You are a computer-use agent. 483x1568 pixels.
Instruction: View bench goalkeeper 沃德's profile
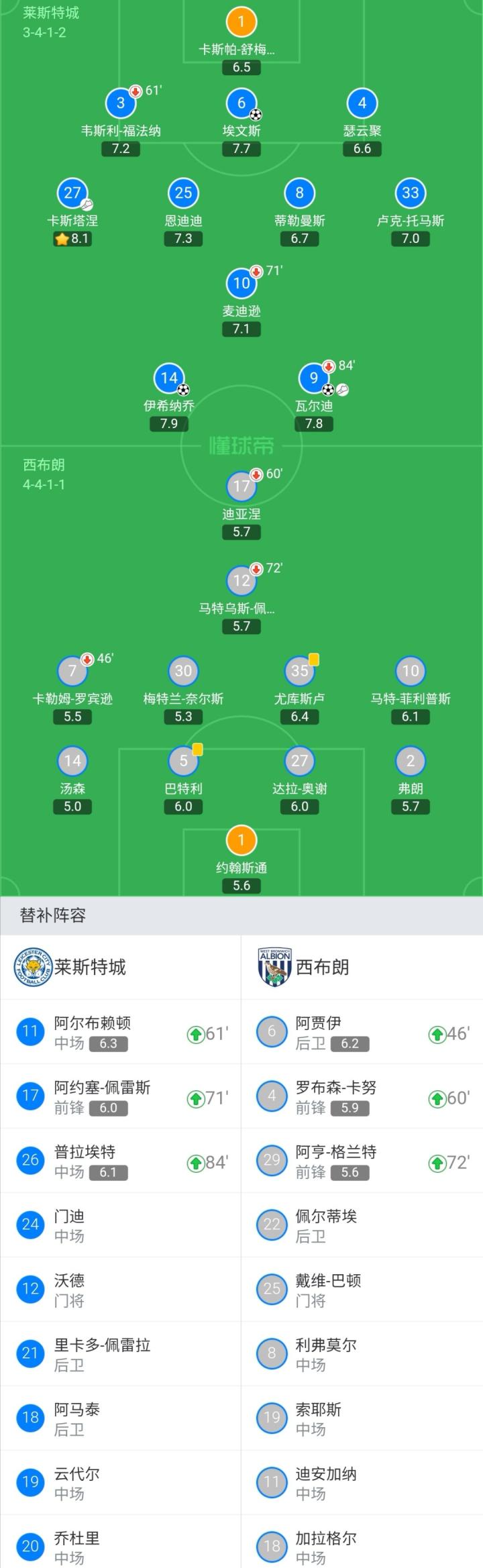pos(121,1290)
